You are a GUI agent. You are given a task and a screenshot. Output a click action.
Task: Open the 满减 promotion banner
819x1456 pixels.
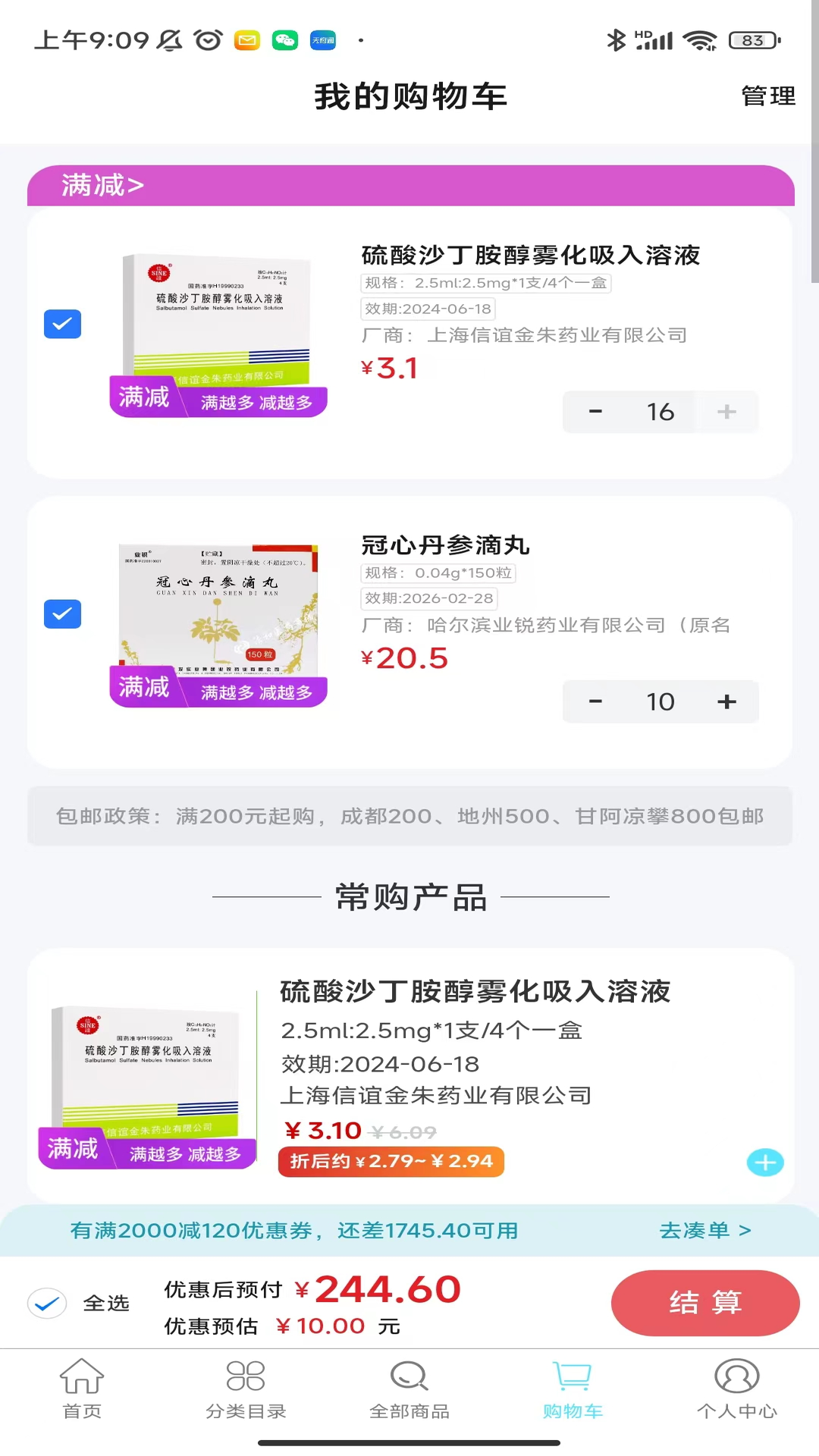(x=103, y=186)
